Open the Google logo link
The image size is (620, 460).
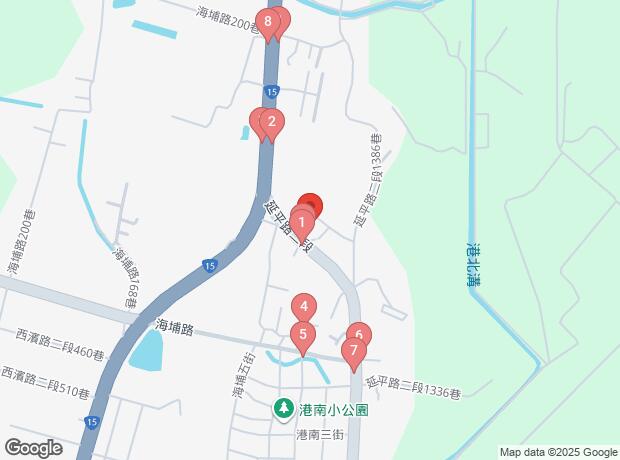coord(33,447)
